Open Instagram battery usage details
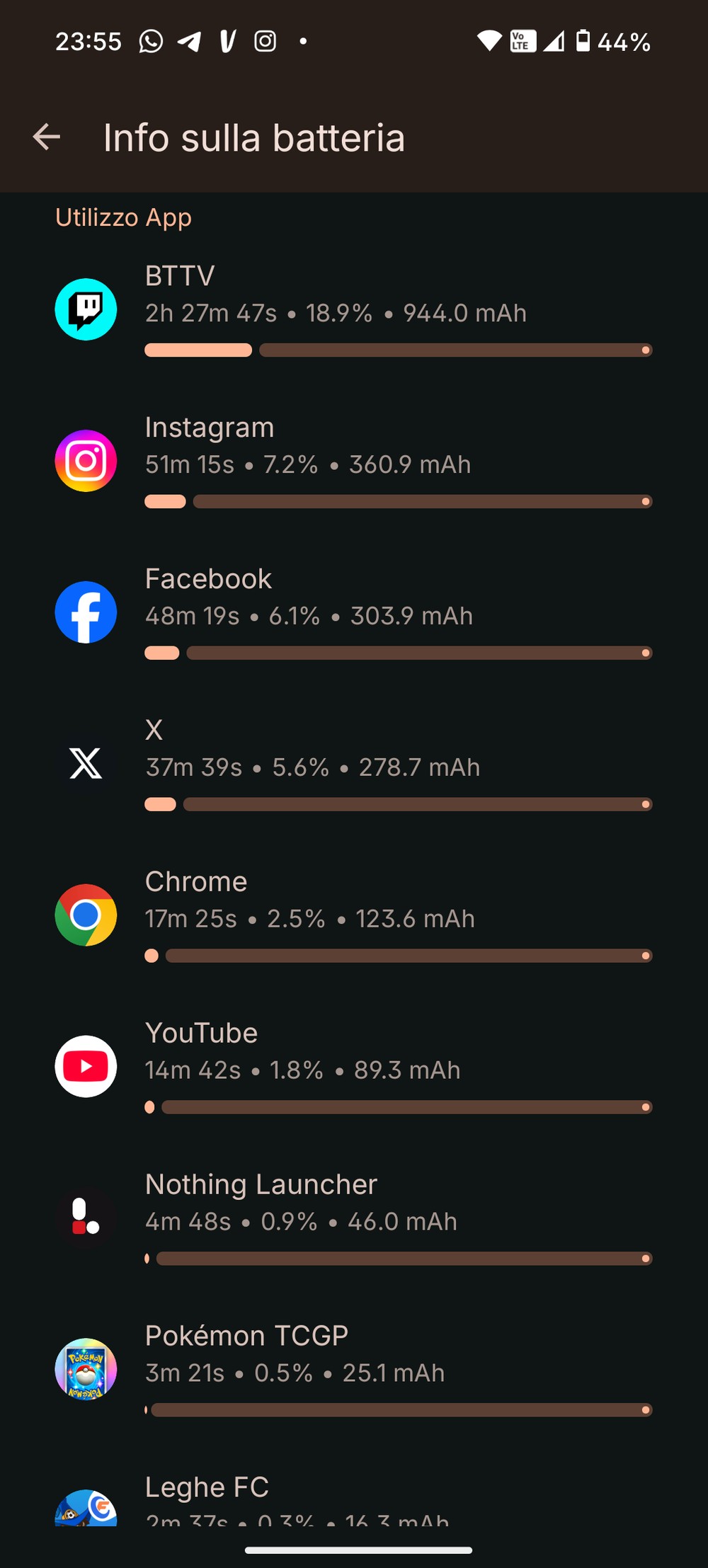Viewport: 708px width, 1568px height. (354, 461)
